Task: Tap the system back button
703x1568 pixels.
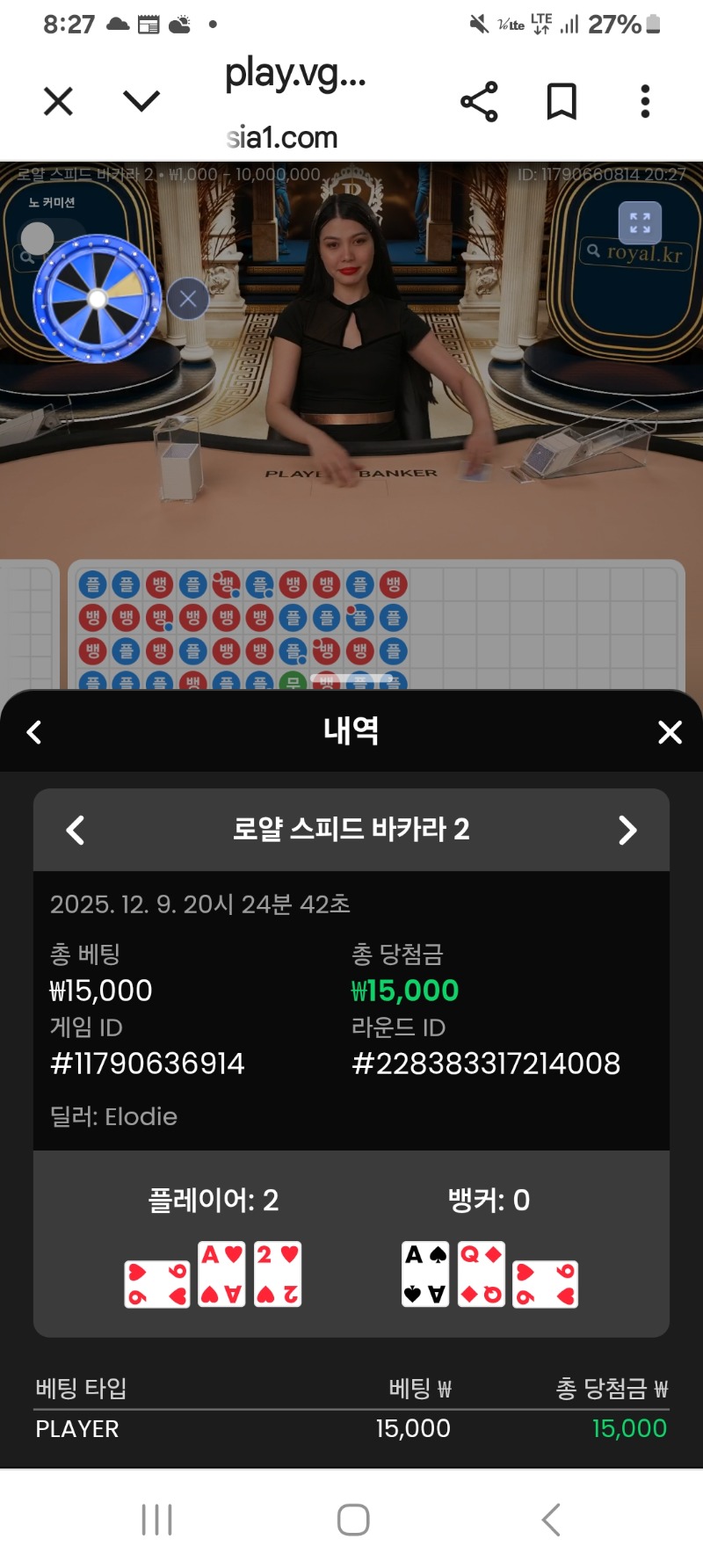Action: (551, 1519)
